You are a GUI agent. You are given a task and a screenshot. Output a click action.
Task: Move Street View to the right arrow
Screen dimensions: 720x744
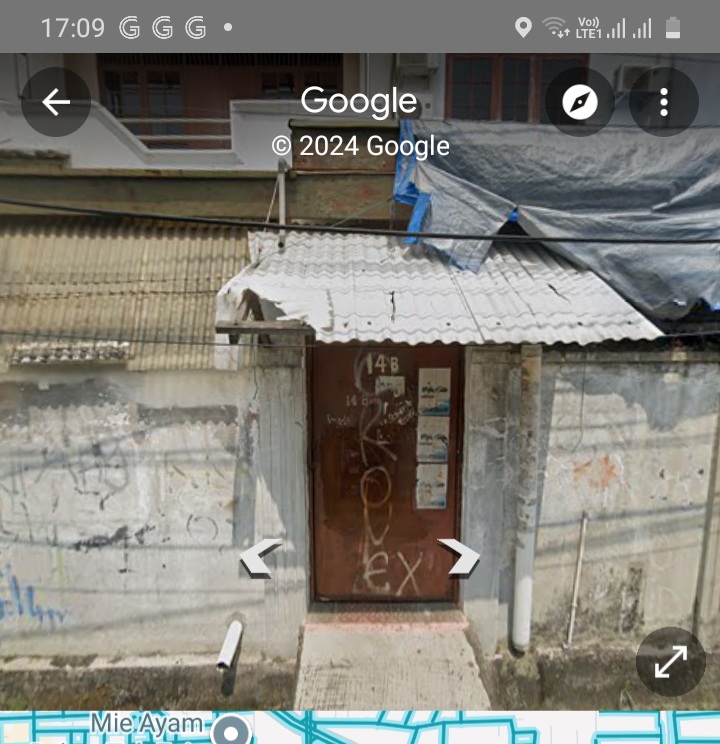[460, 556]
